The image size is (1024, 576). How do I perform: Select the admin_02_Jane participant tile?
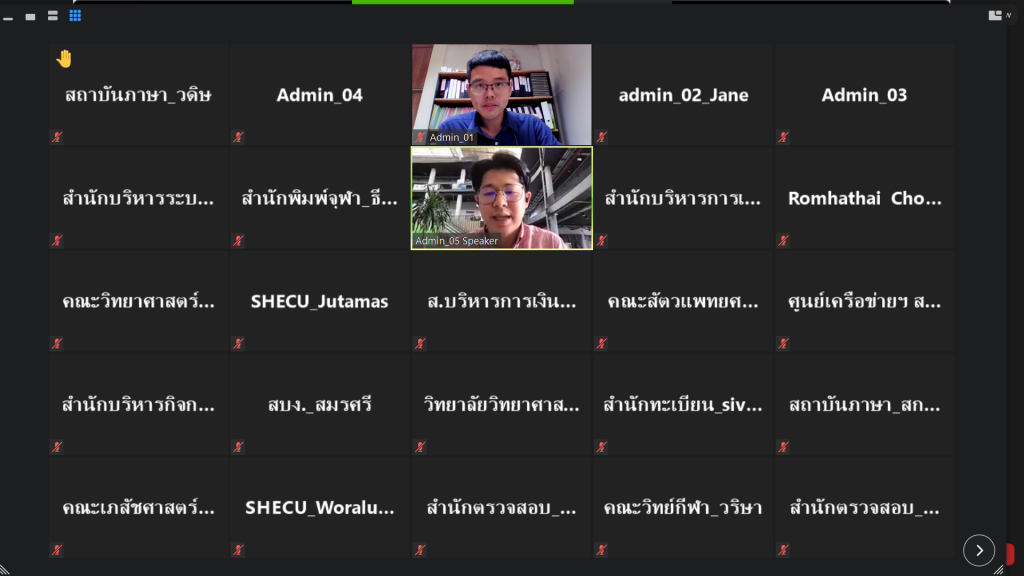[x=683, y=95]
